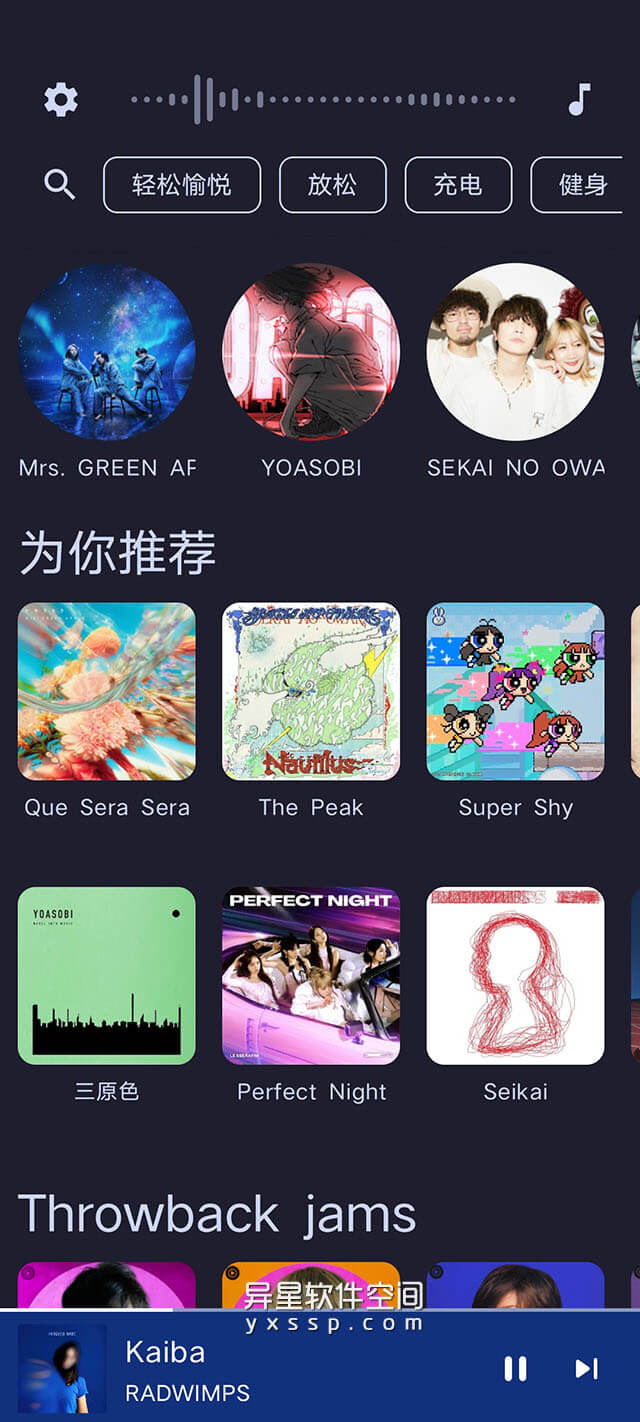Open the settings gear
This screenshot has width=640, height=1422.
[x=61, y=100]
